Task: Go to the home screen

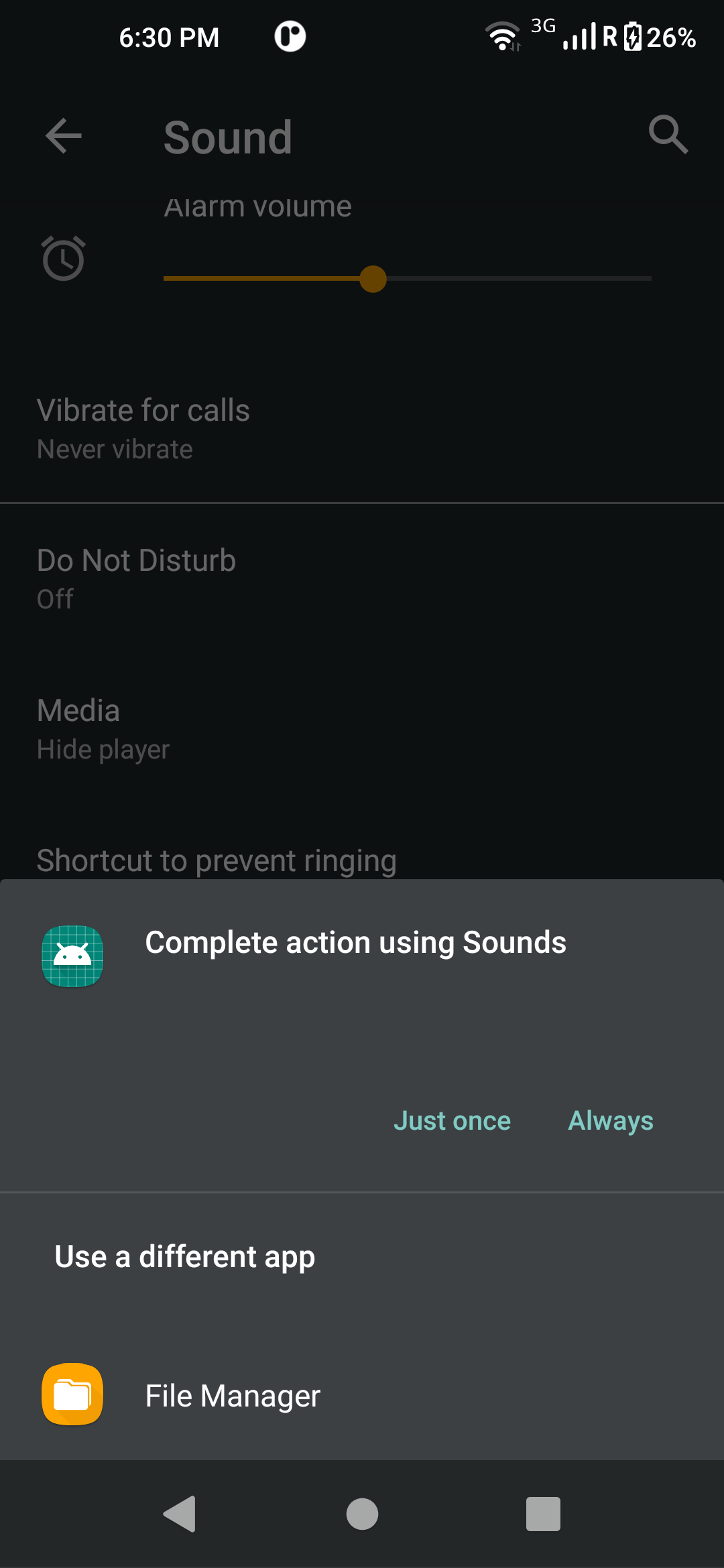Action: coord(362,1514)
